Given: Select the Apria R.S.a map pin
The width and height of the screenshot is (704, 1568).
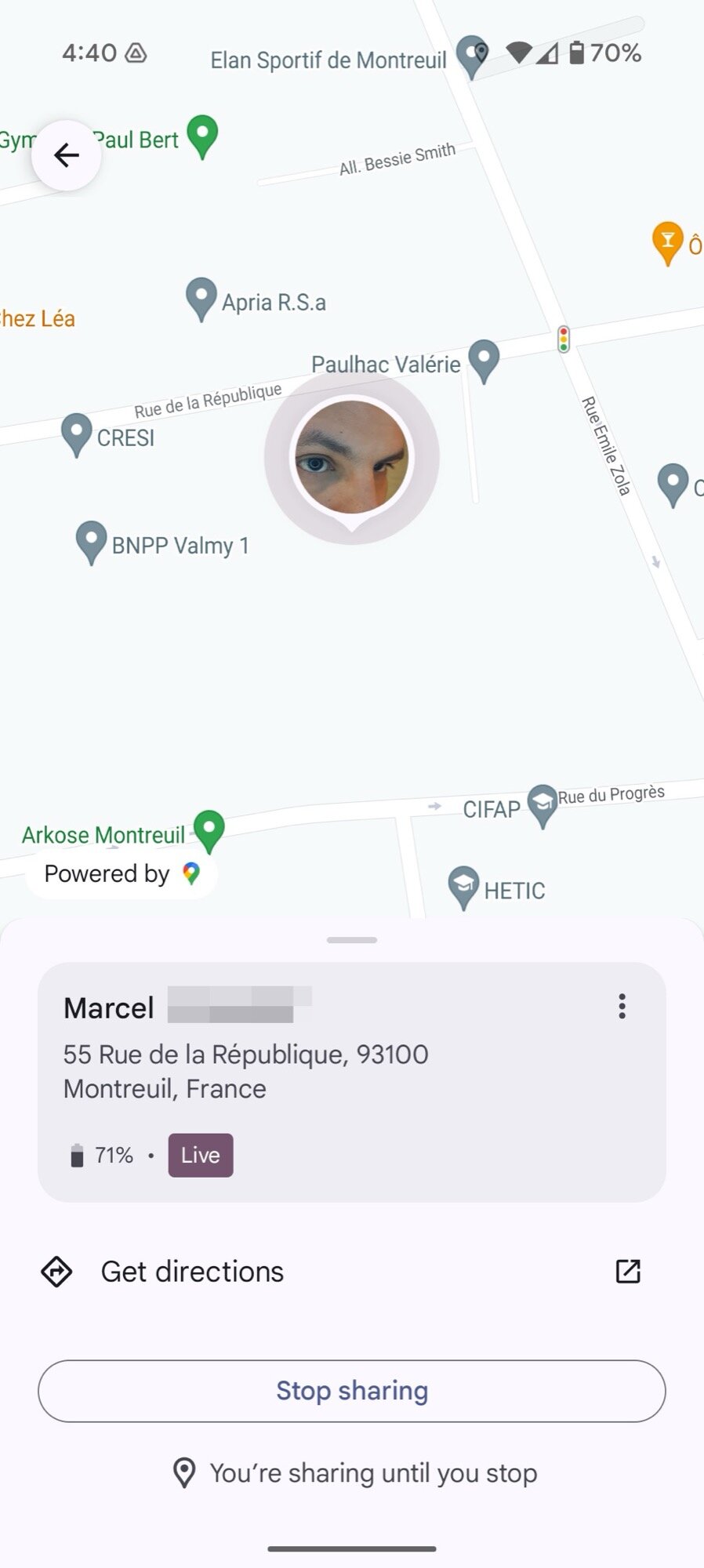Looking at the screenshot, I should pos(201,297).
